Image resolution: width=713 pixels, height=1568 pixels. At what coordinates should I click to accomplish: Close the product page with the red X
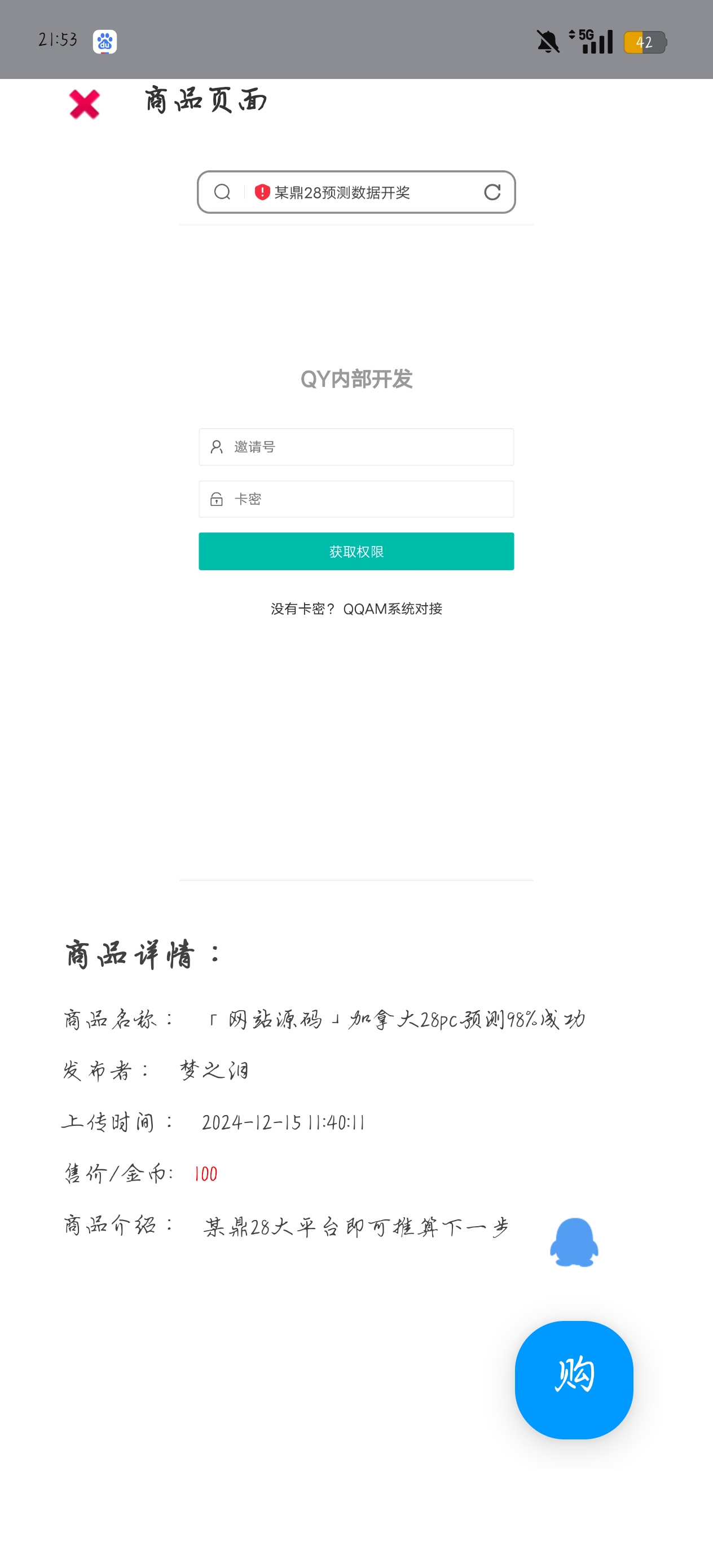pyautogui.click(x=84, y=104)
